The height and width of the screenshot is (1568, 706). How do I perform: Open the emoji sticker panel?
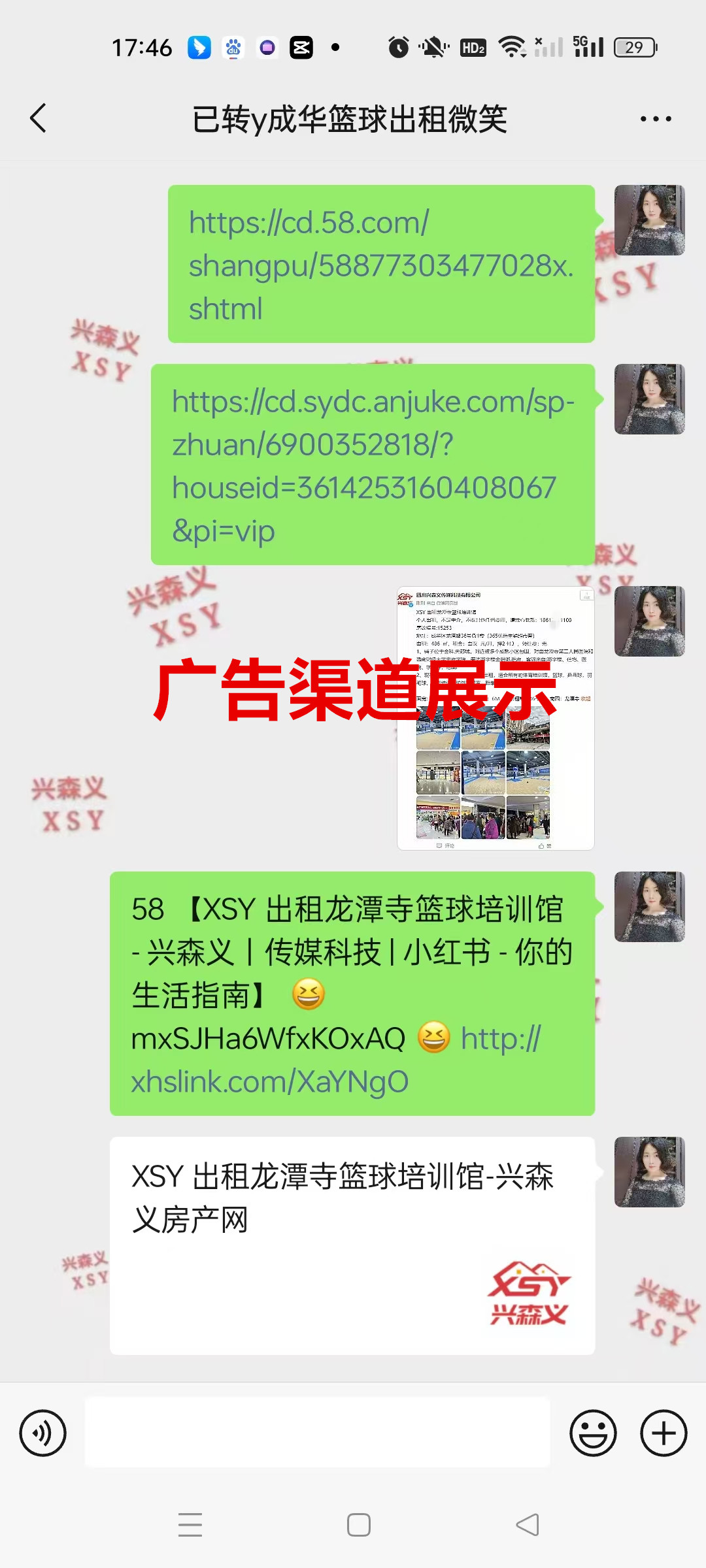tap(593, 1433)
